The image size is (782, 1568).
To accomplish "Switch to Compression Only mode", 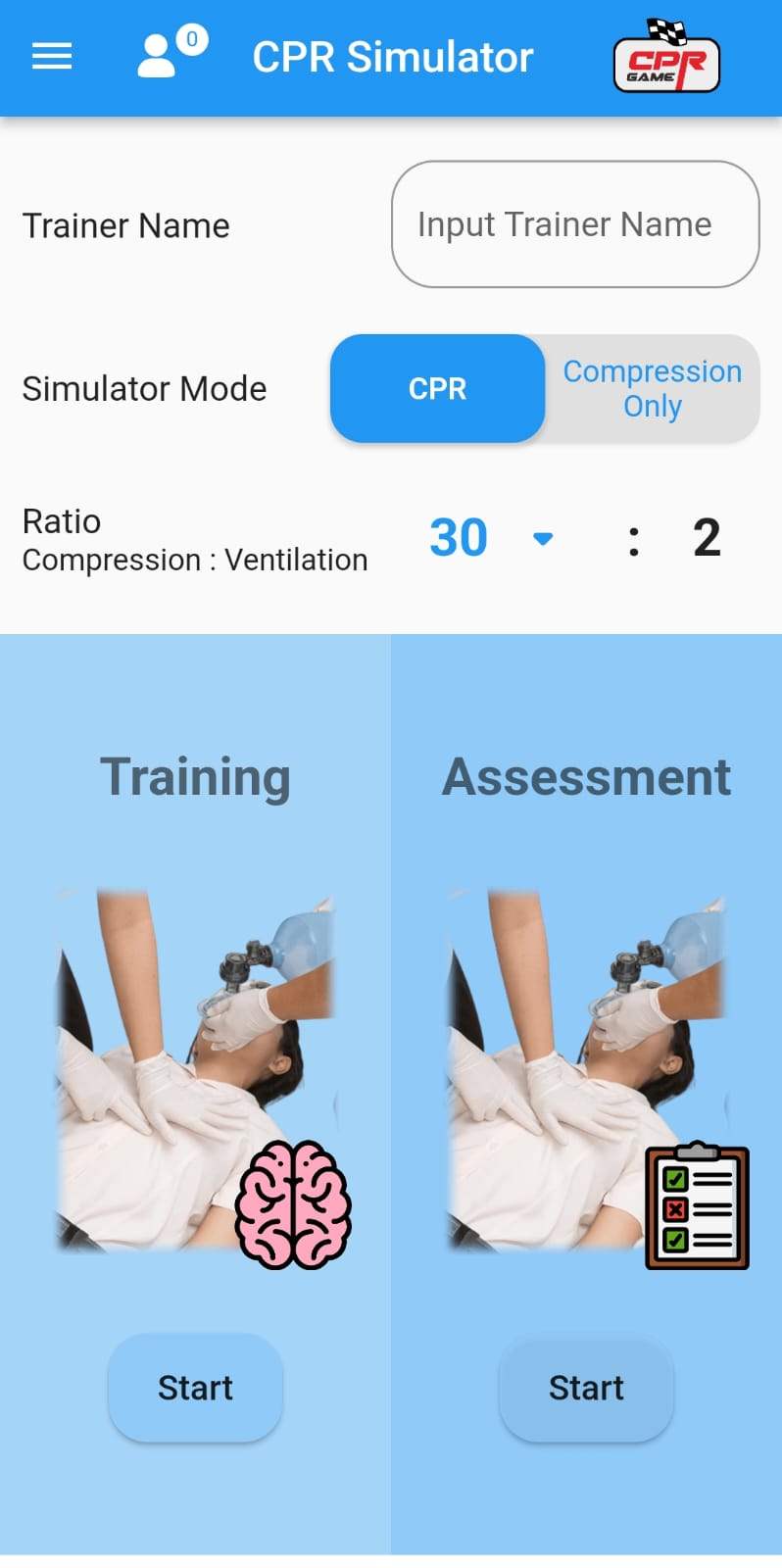I will [x=652, y=389].
